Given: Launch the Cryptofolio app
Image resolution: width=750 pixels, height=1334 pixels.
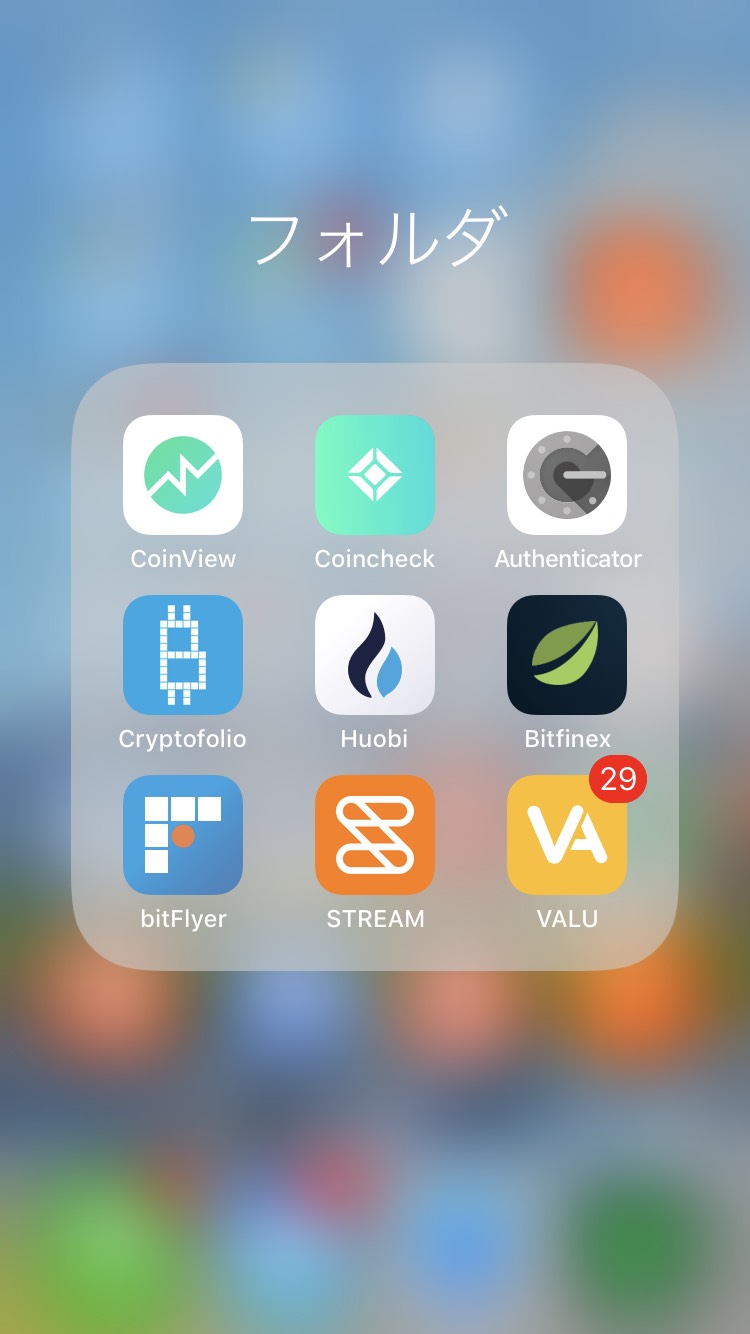Looking at the screenshot, I should 183,655.
